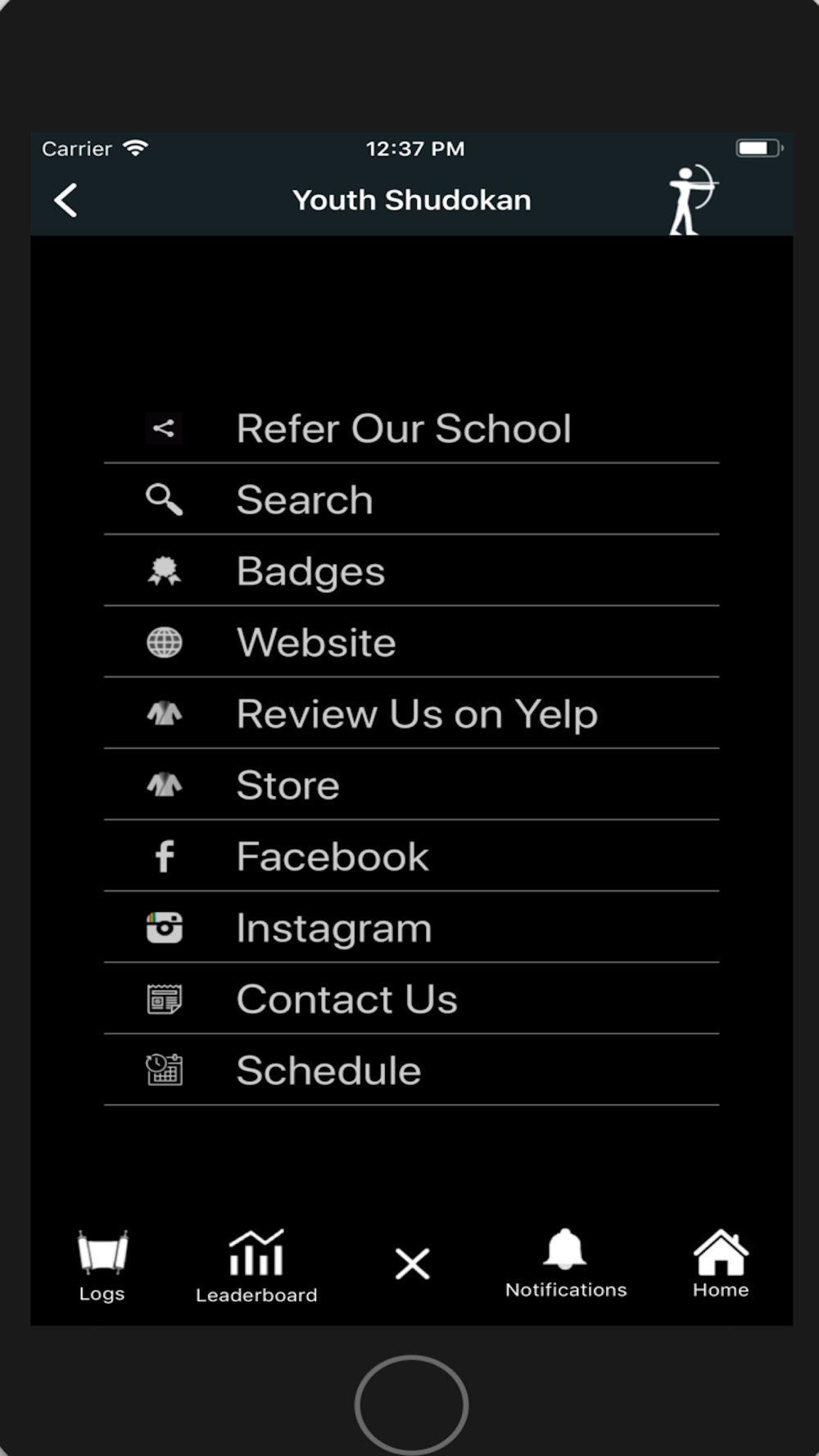Open the Store
819x1456 pixels.
[411, 785]
